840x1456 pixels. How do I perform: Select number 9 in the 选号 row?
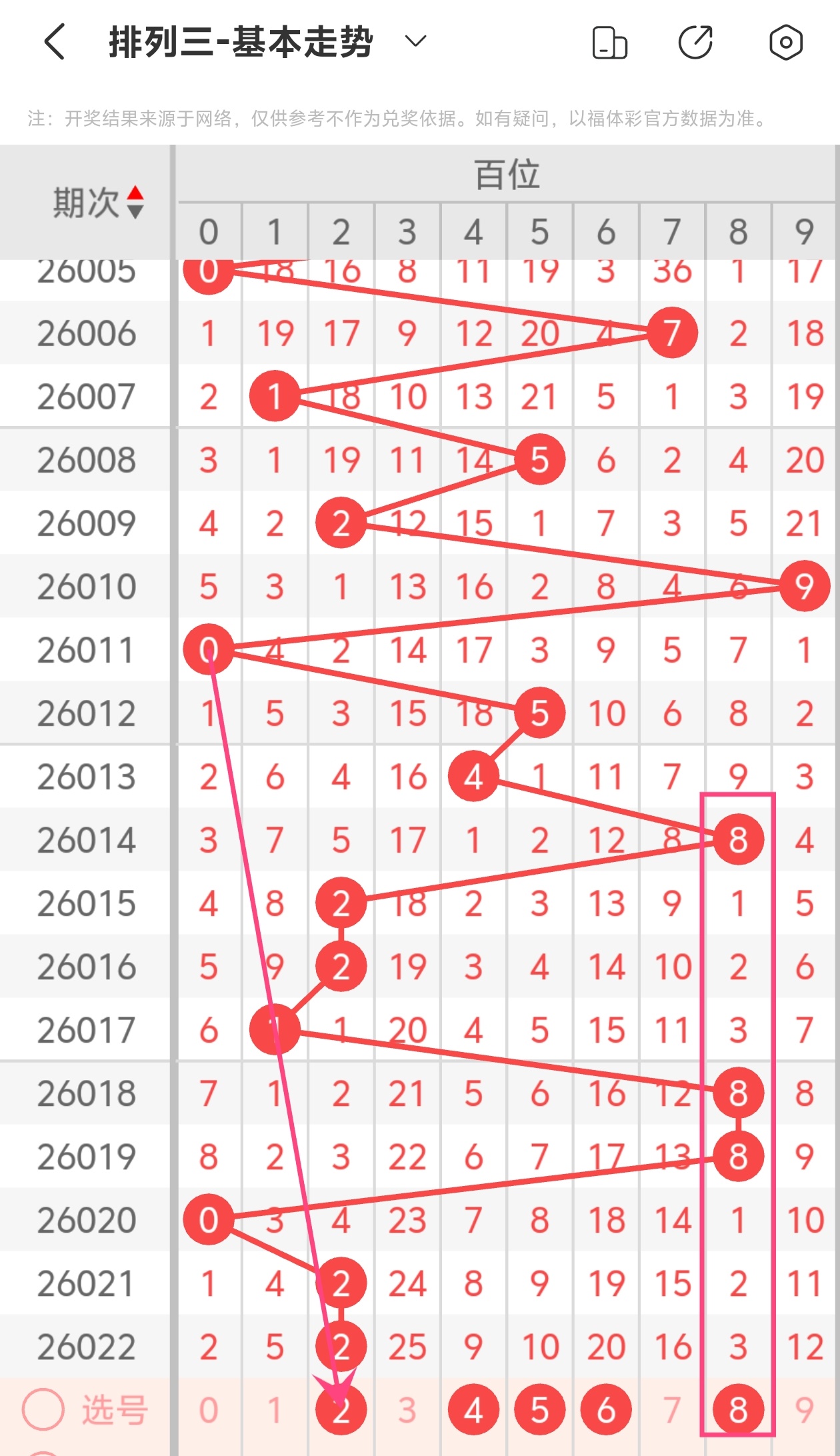coord(804,1411)
